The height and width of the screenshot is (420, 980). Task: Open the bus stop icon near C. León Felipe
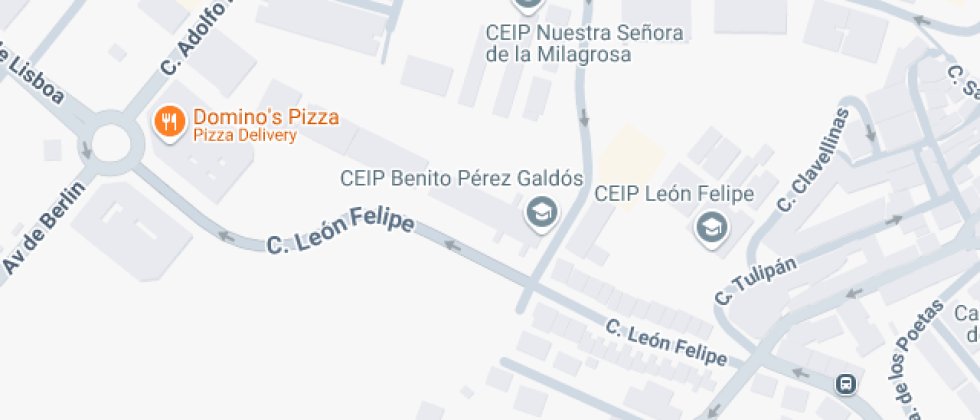click(x=846, y=383)
